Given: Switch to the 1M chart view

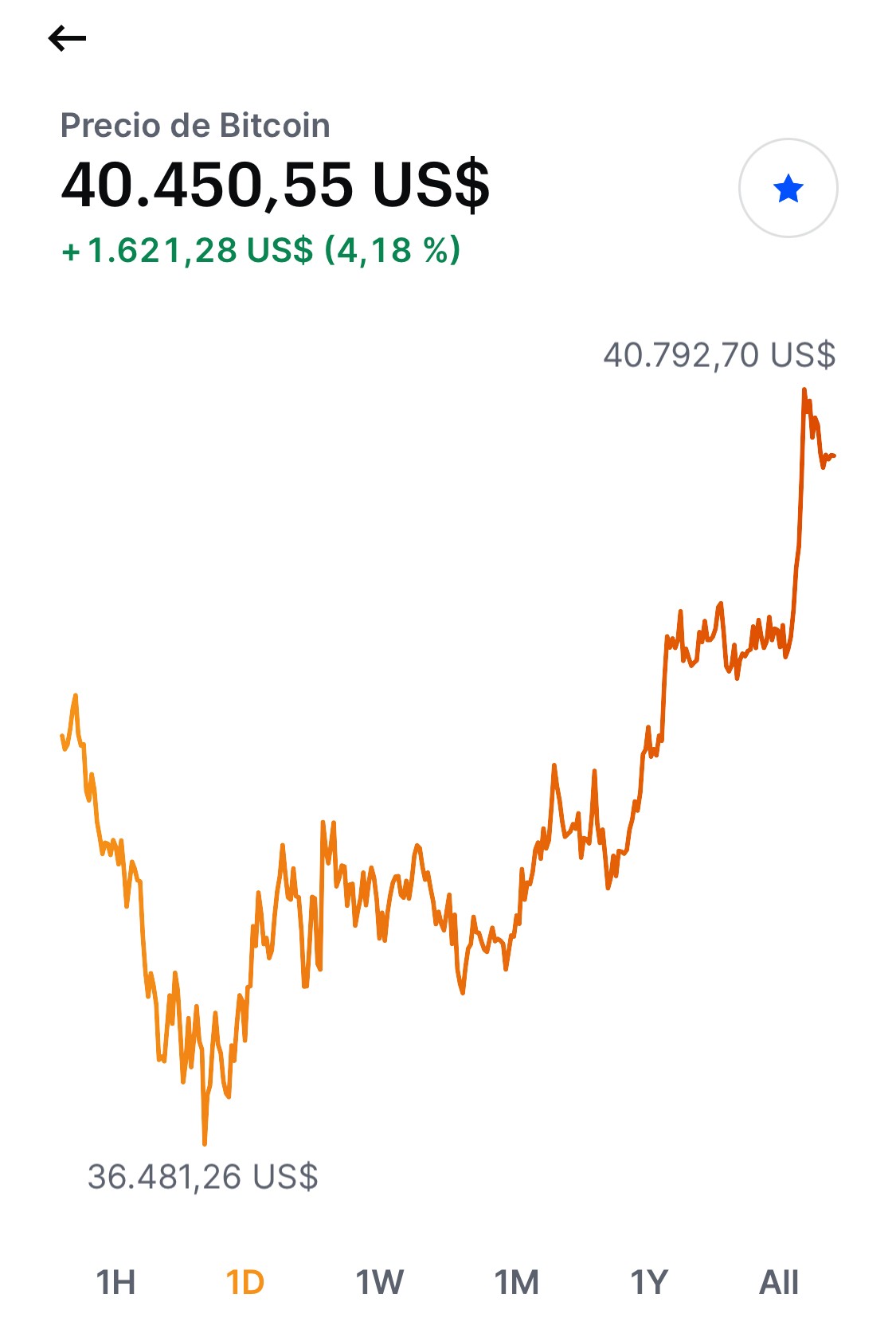Looking at the screenshot, I should pyautogui.click(x=516, y=1282).
